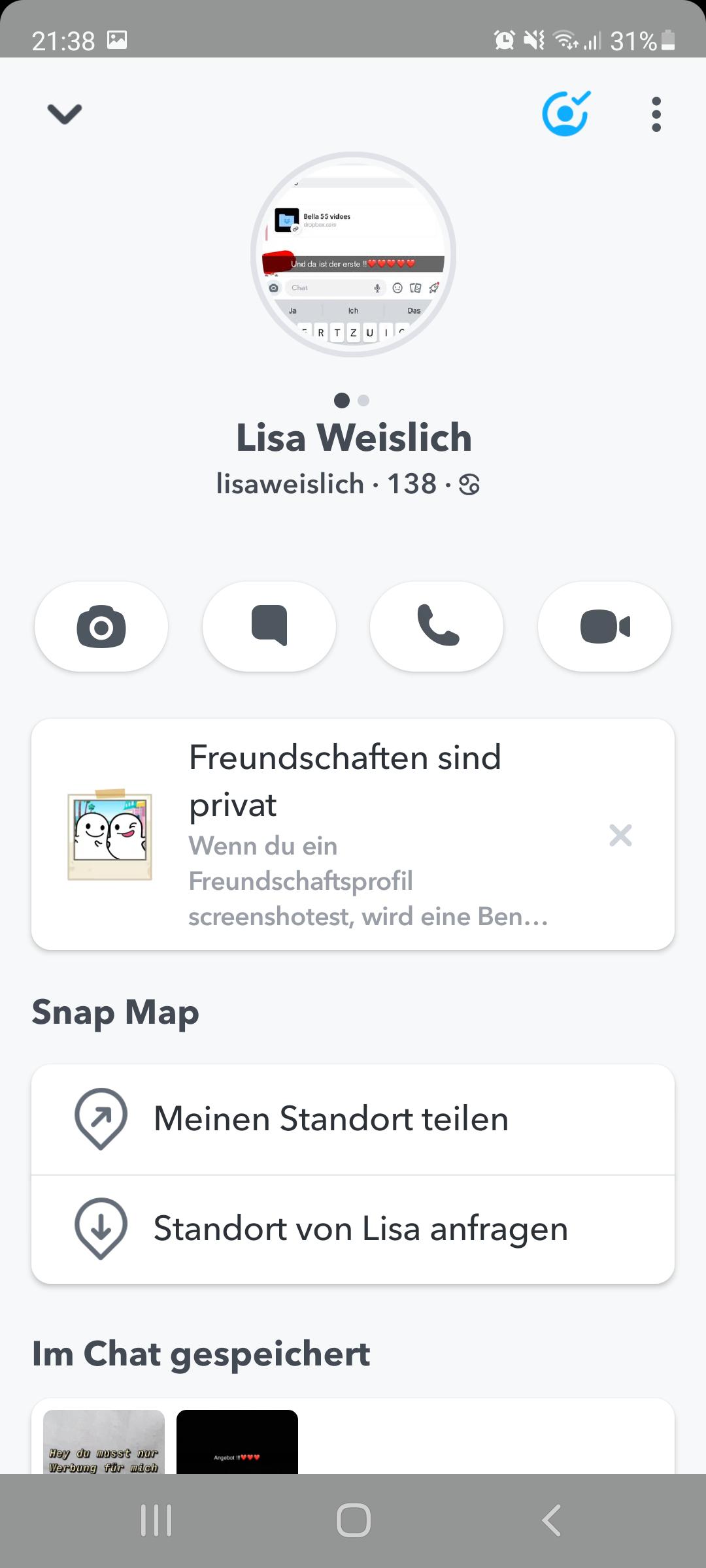Start a video call with Lisa

pos(603,626)
